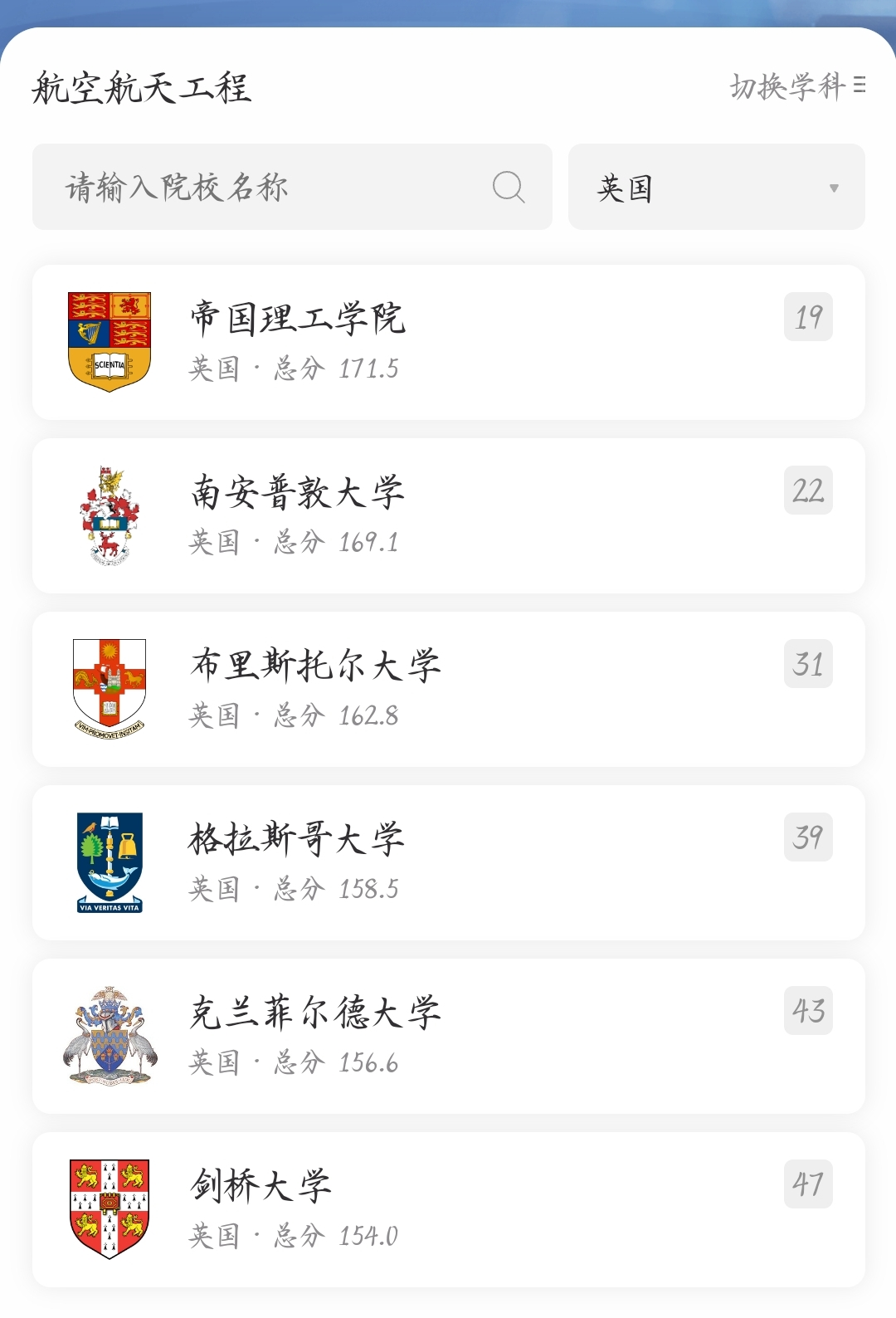The image size is (896, 1318).
Task: Click the magnifier search icon
Action: [509, 188]
